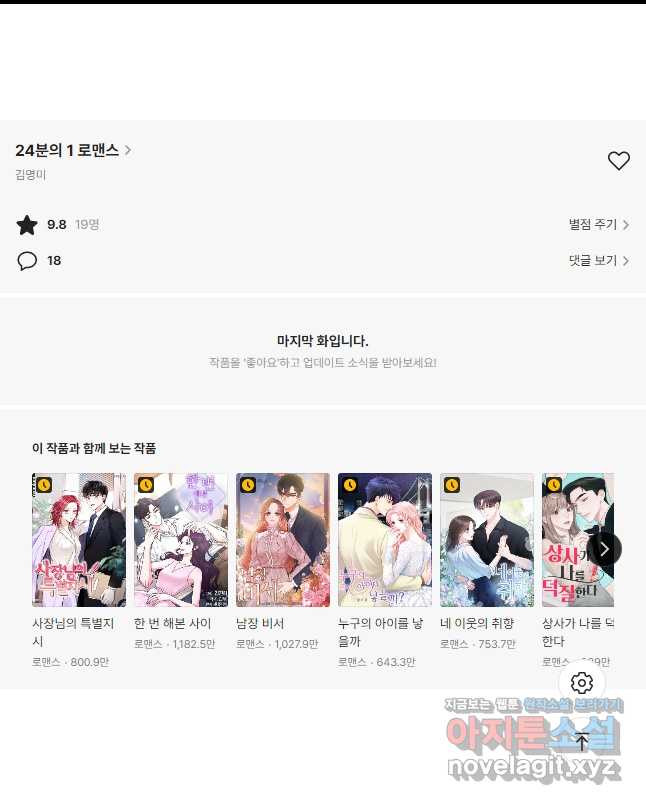This screenshot has width=646, height=805.
Task: Open 댓글 보기 to view comments
Action: point(598,261)
